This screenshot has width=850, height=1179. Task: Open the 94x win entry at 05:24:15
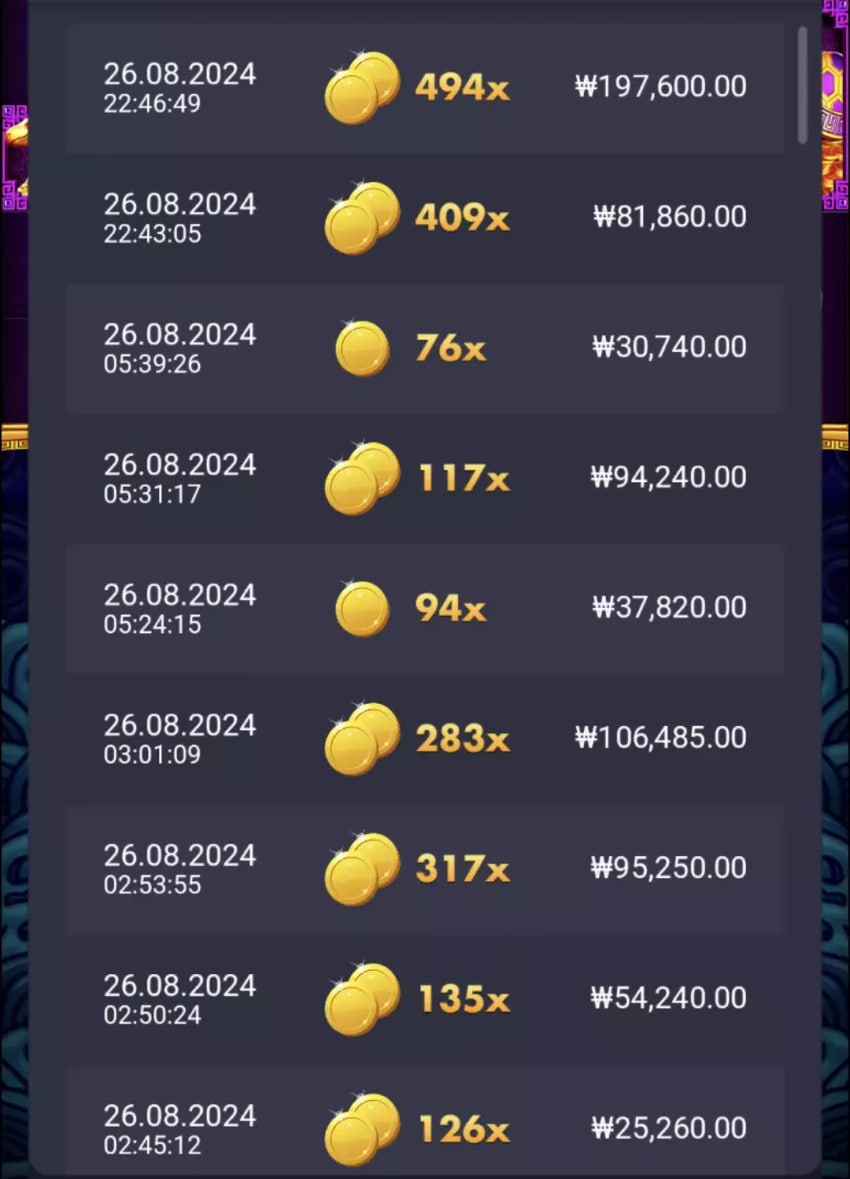(x=425, y=608)
